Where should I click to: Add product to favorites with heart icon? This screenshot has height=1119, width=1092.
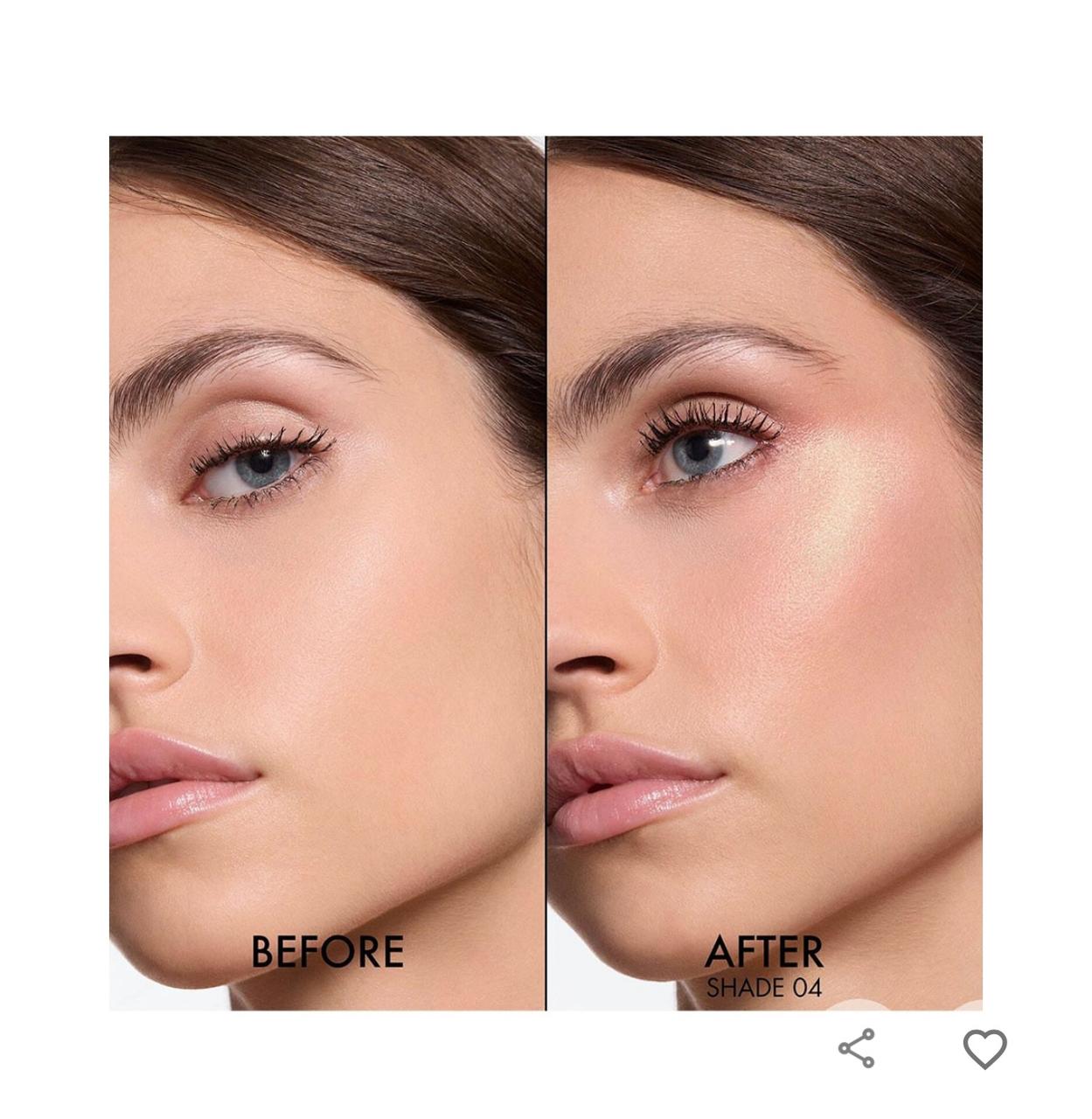click(x=984, y=1048)
